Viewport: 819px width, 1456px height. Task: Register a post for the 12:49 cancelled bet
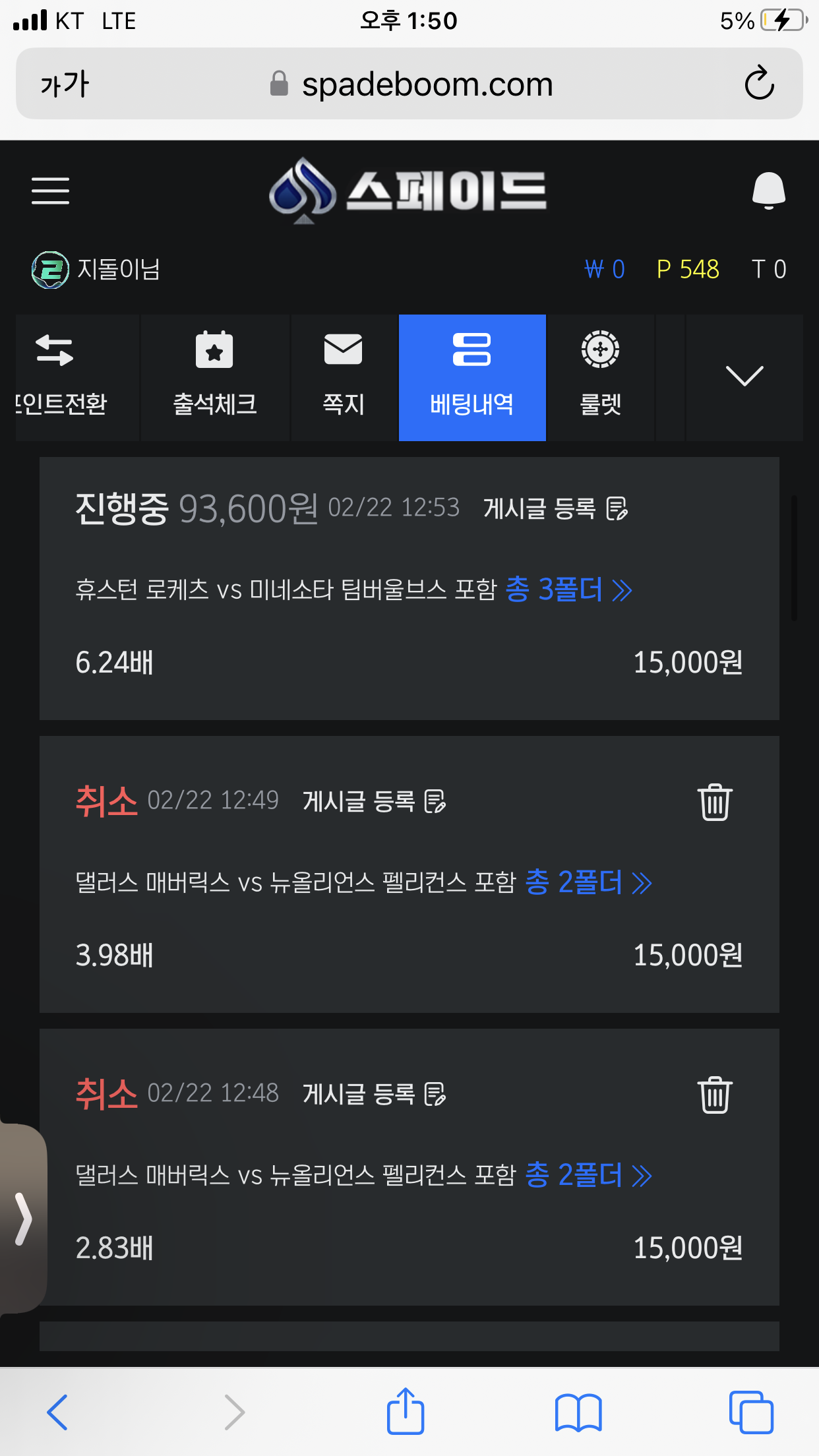point(375,801)
